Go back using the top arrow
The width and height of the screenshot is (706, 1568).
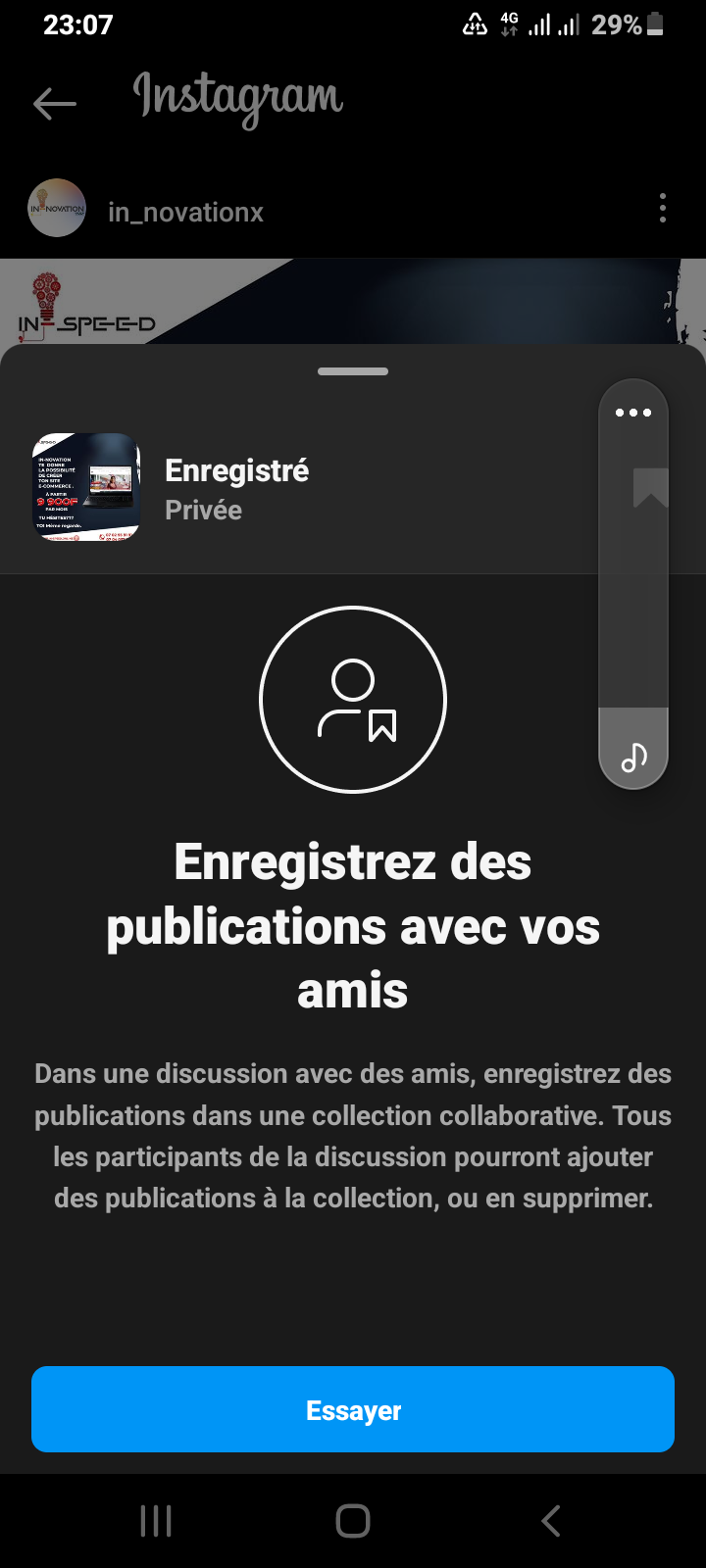pyautogui.click(x=55, y=104)
